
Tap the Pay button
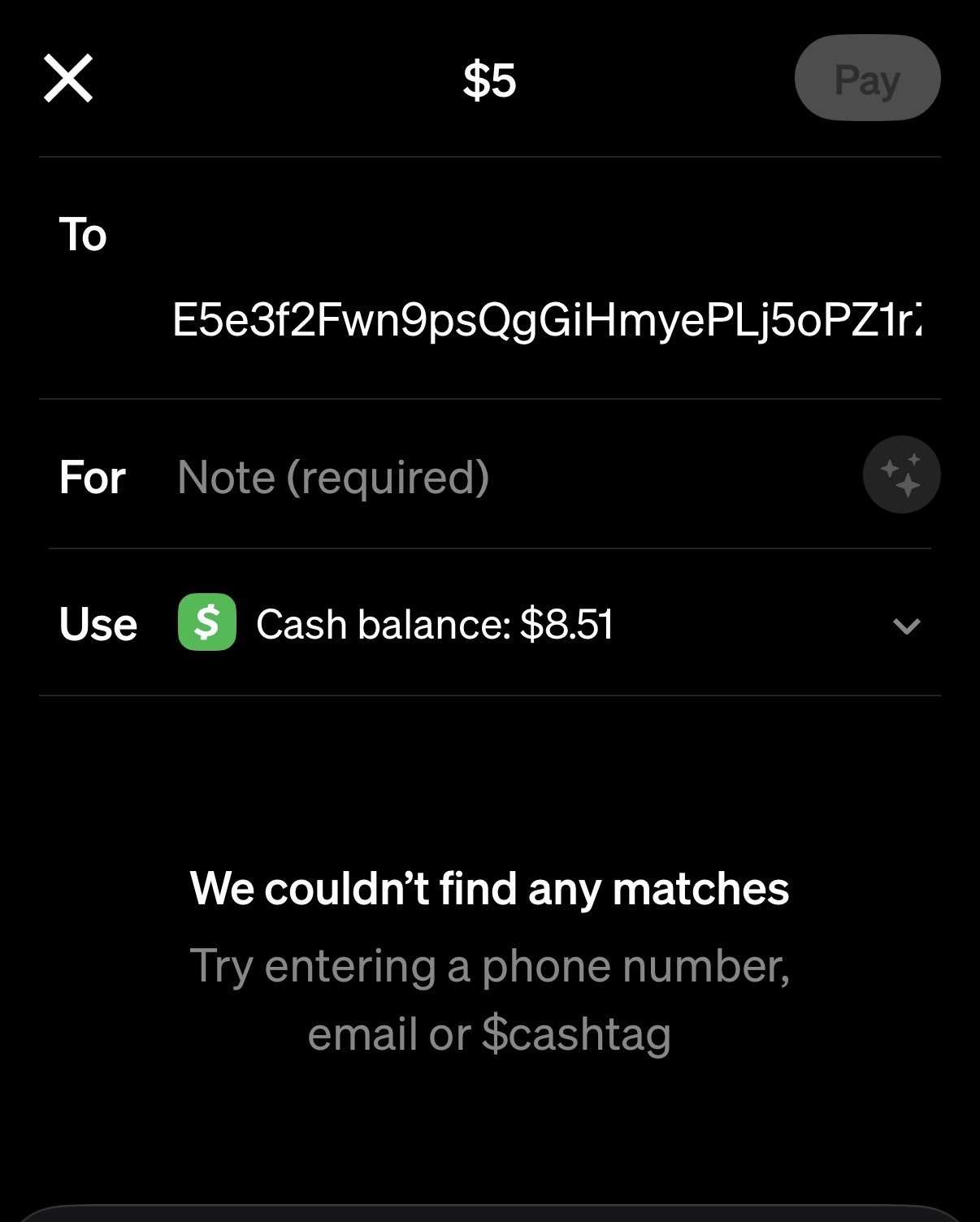point(867,79)
